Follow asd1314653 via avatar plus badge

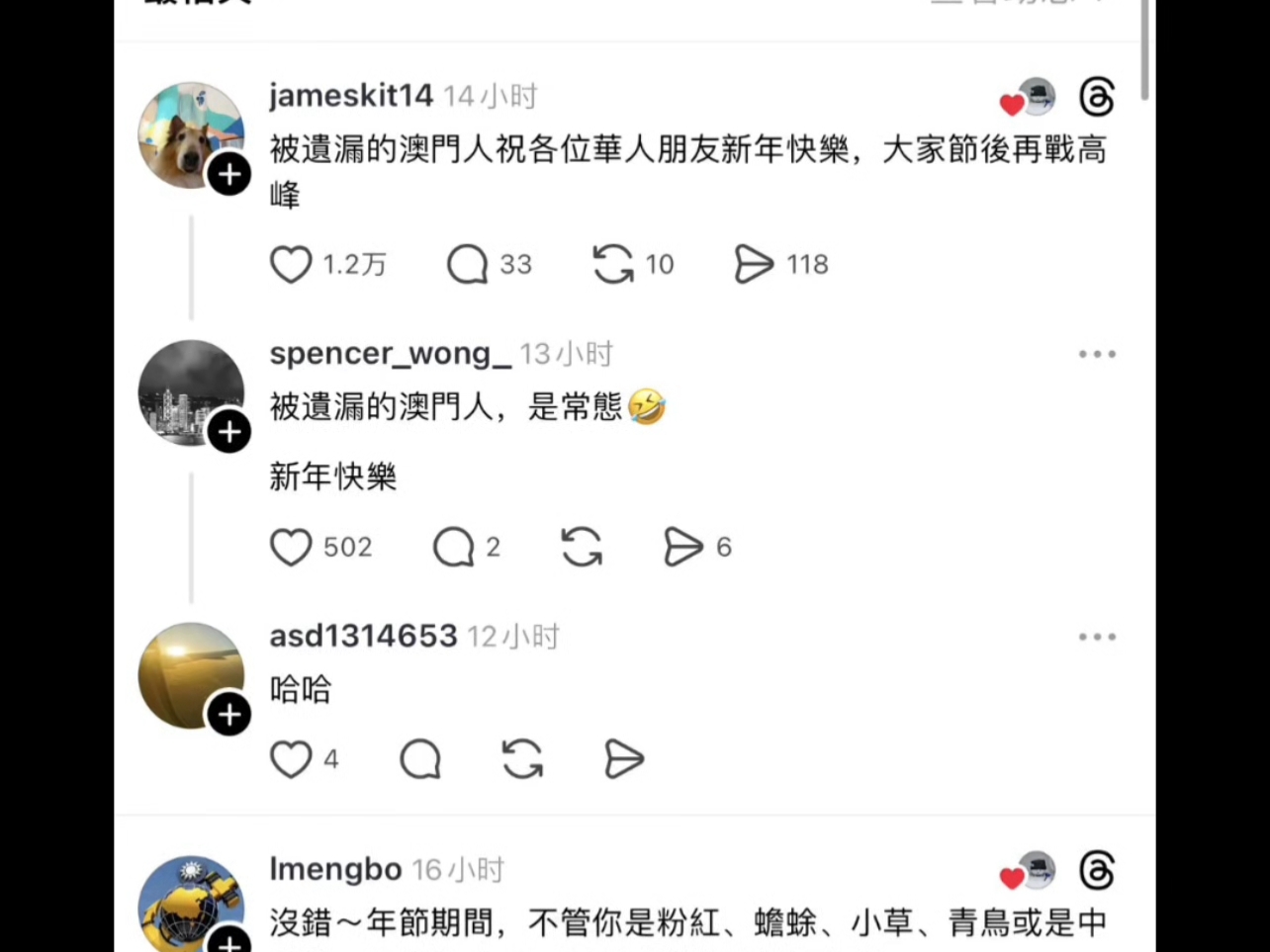pos(229,715)
